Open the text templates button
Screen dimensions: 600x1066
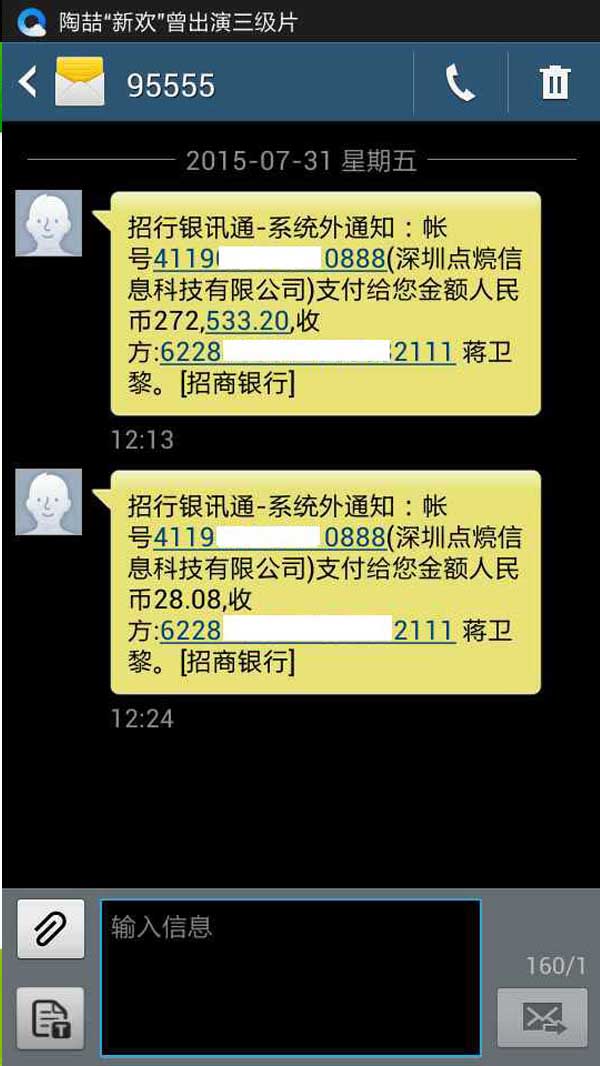tap(50, 1018)
